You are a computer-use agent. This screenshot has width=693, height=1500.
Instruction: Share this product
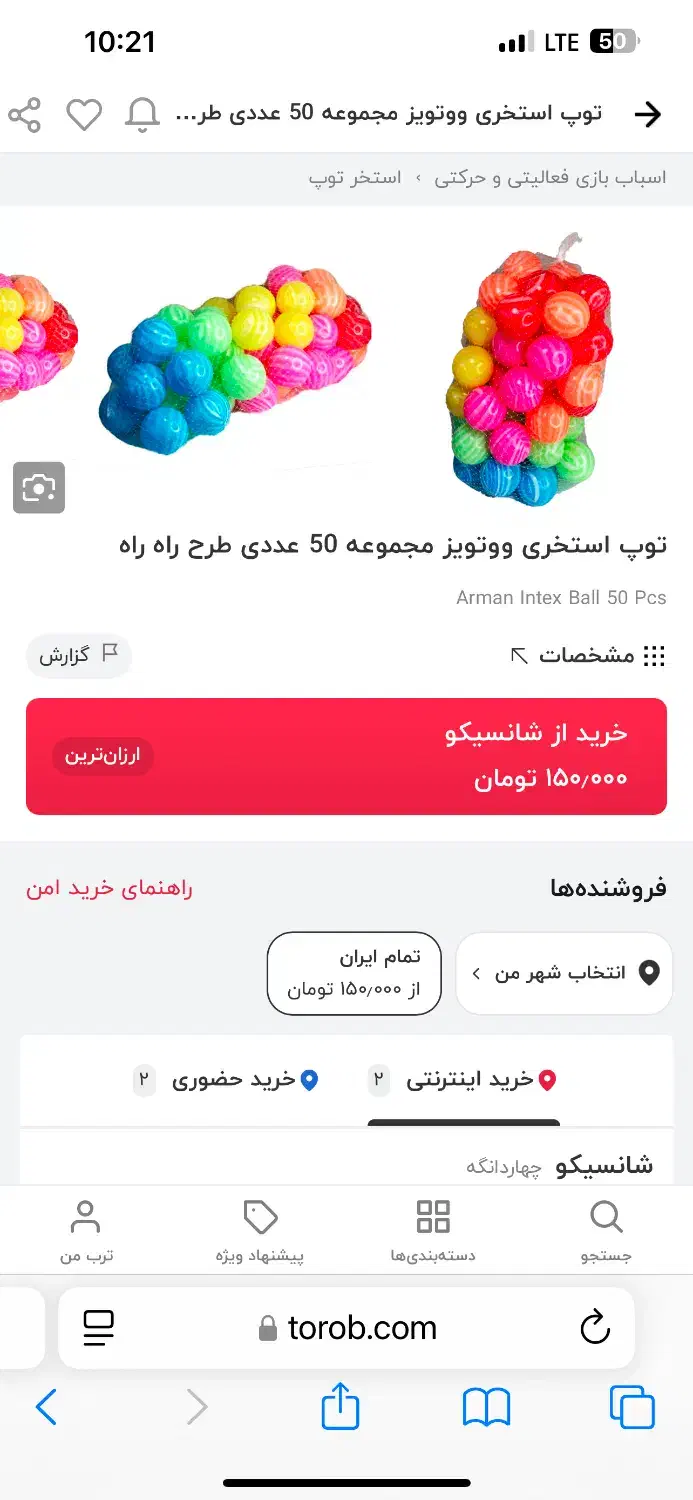24,115
